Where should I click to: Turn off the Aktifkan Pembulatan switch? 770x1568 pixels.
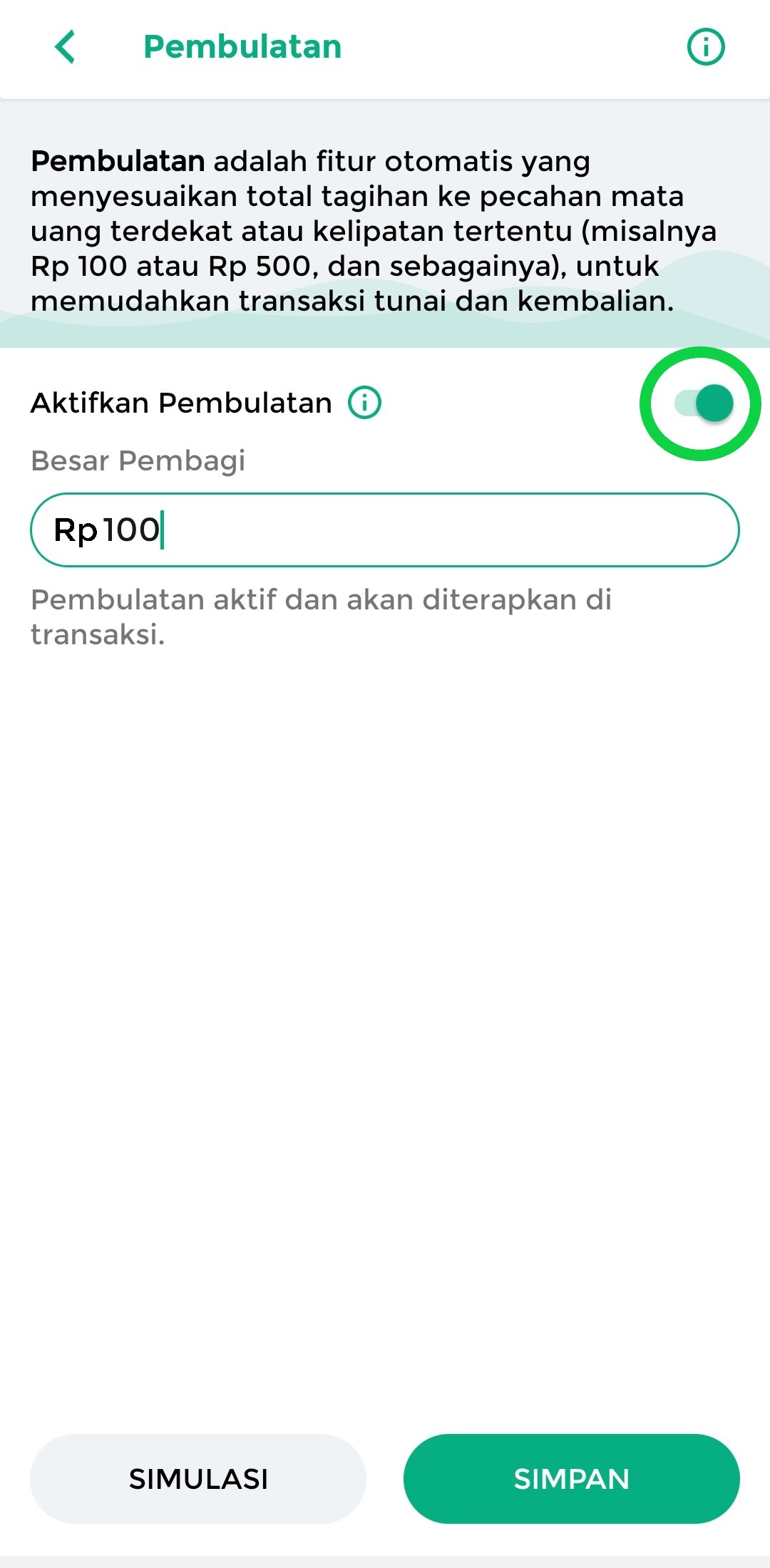704,403
